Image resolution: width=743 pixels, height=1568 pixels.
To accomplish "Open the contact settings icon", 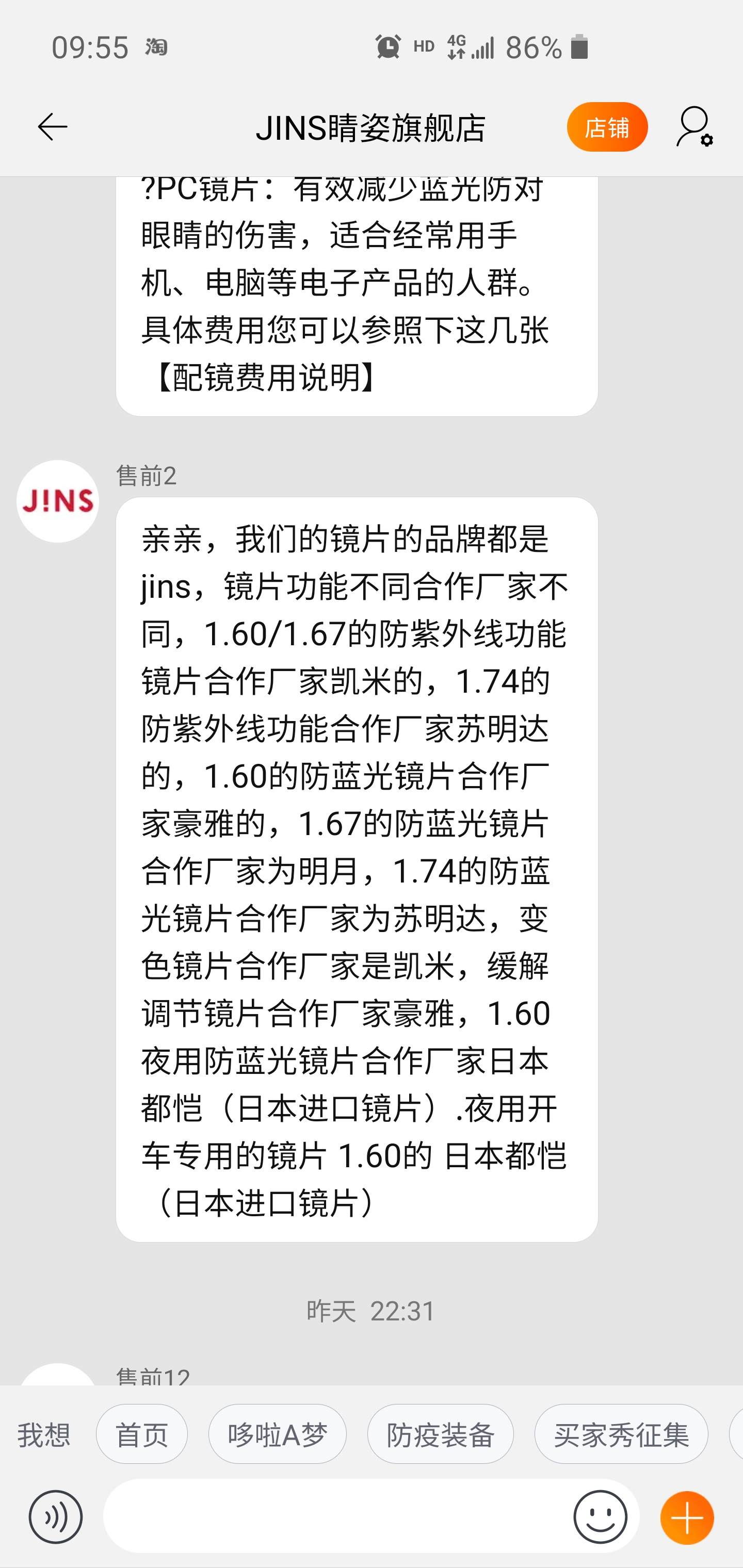I will coord(694,127).
